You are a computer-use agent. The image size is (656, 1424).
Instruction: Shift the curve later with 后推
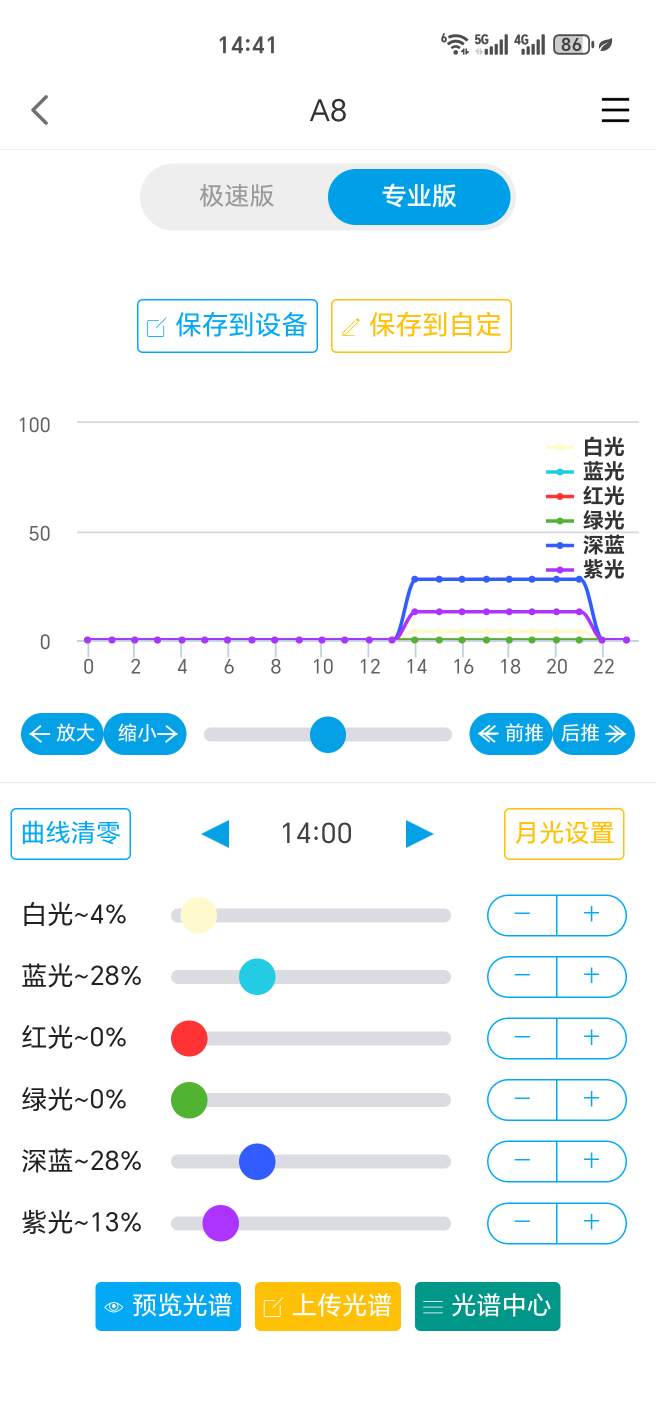(594, 734)
